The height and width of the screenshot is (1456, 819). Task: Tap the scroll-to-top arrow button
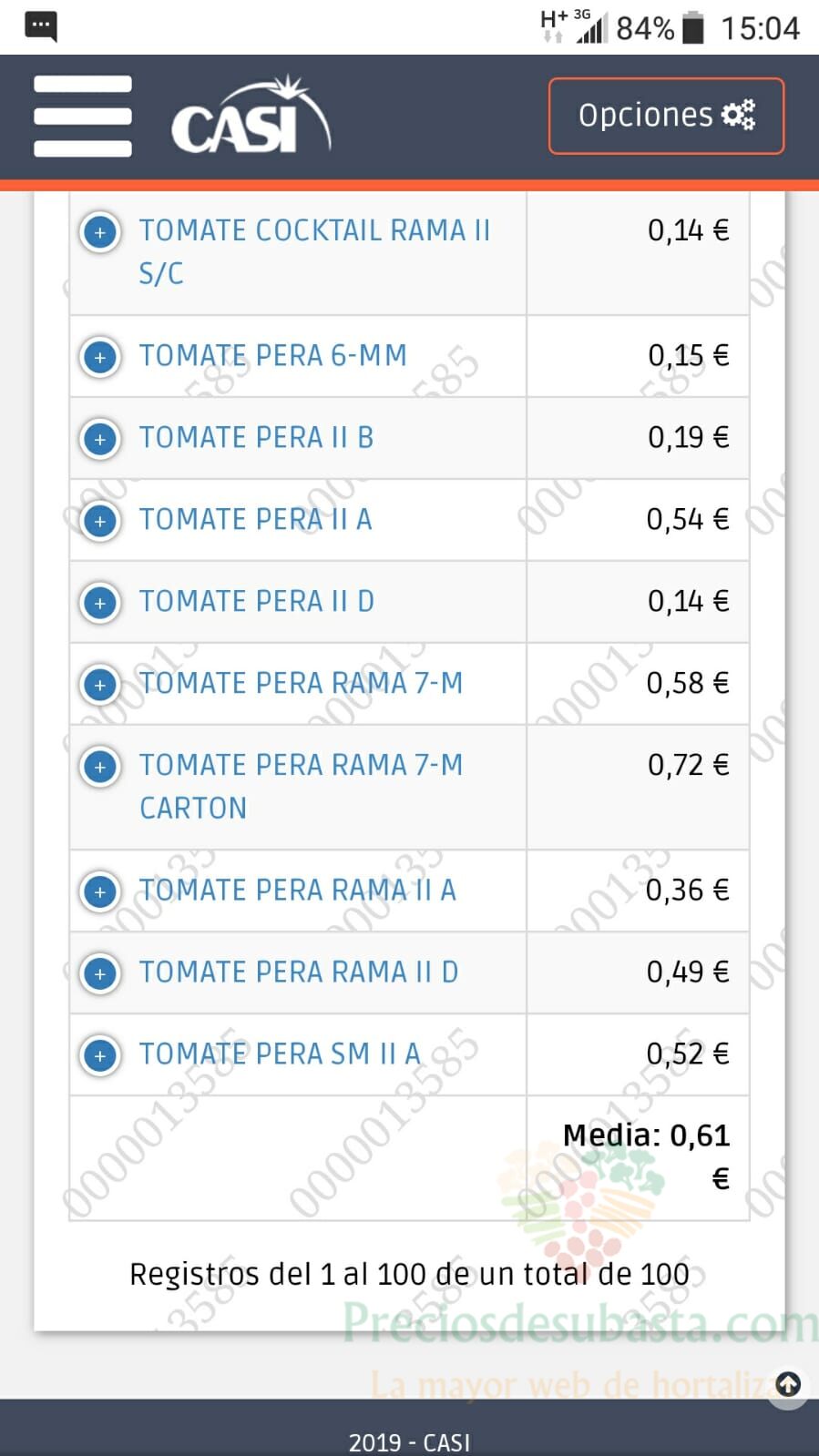tap(788, 1385)
